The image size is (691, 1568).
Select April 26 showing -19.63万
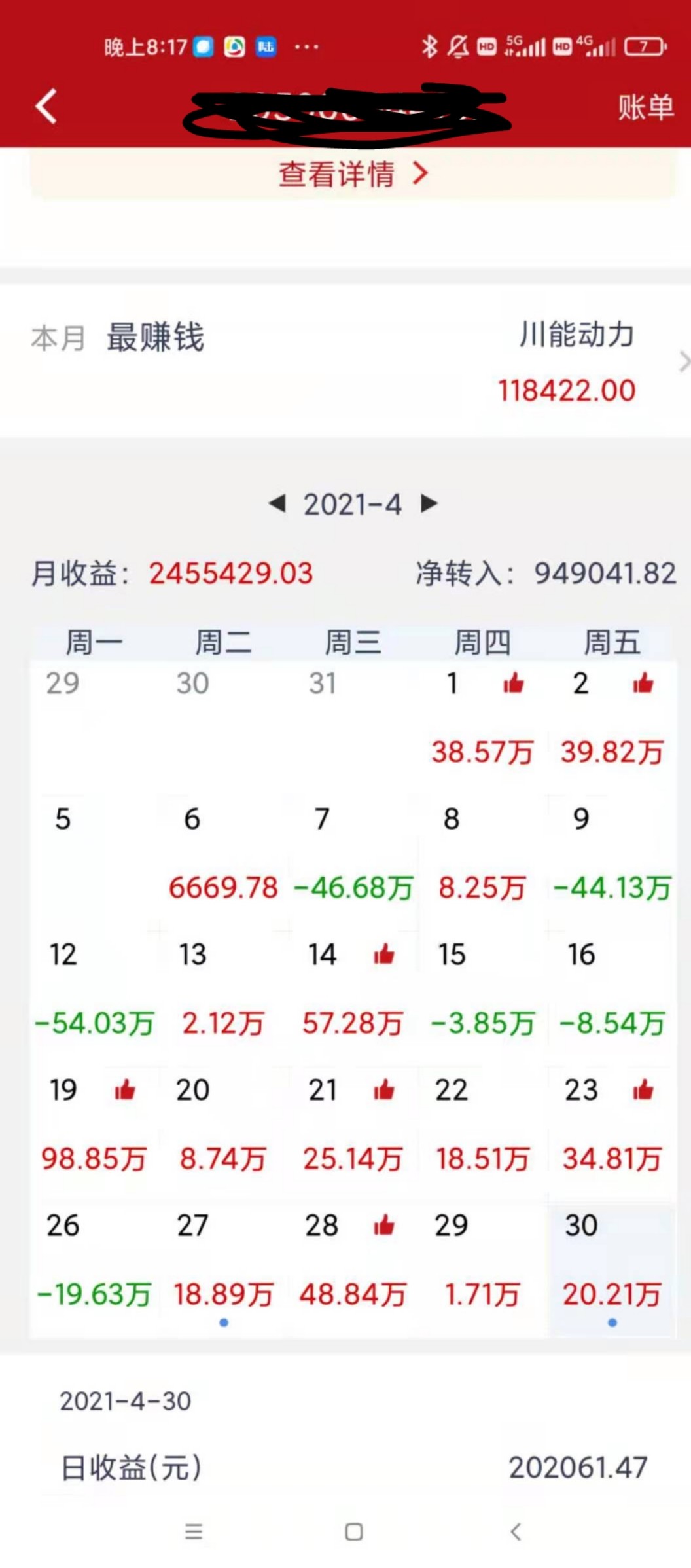coord(94,1262)
